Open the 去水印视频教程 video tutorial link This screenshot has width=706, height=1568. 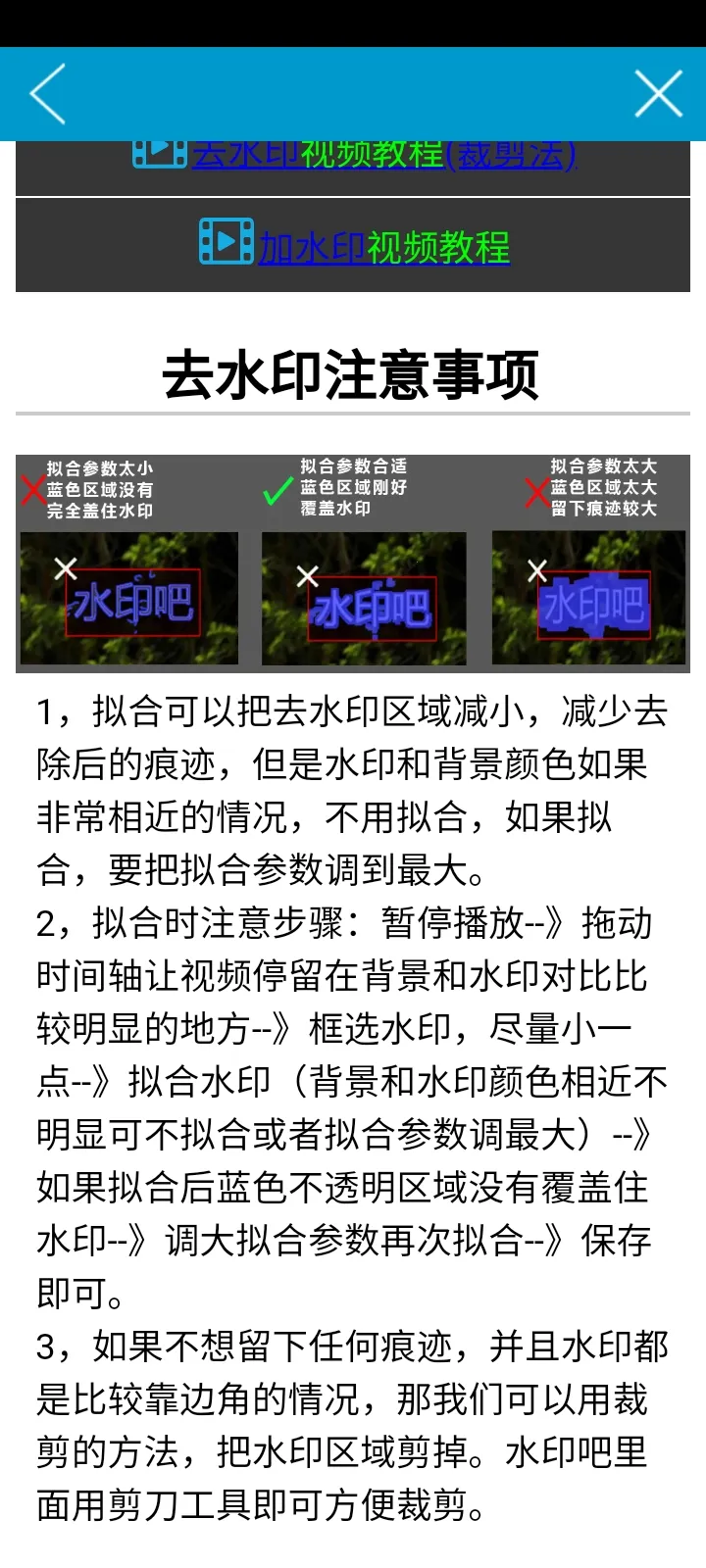314,152
